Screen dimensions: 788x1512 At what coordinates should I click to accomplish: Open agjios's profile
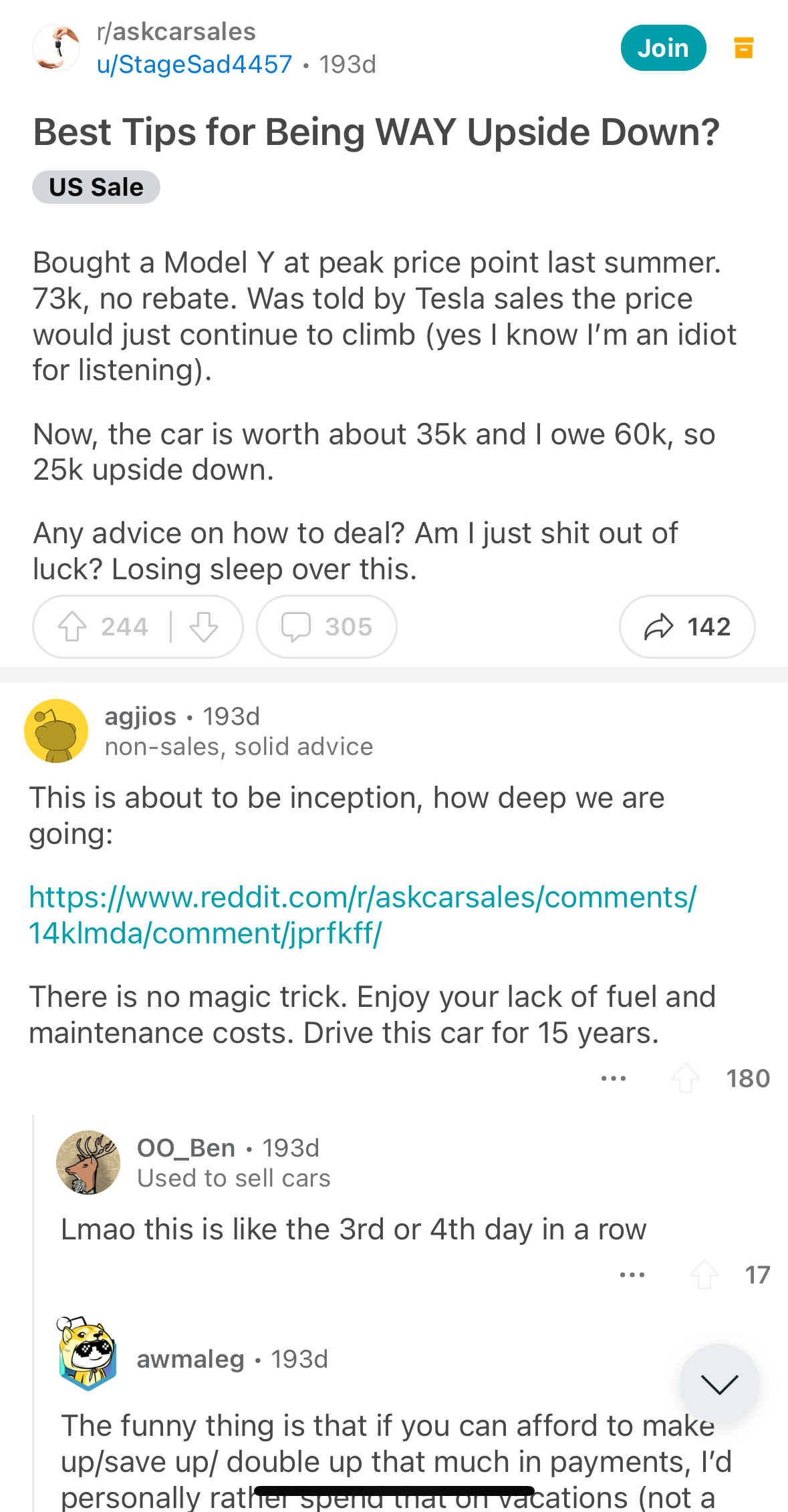(140, 716)
